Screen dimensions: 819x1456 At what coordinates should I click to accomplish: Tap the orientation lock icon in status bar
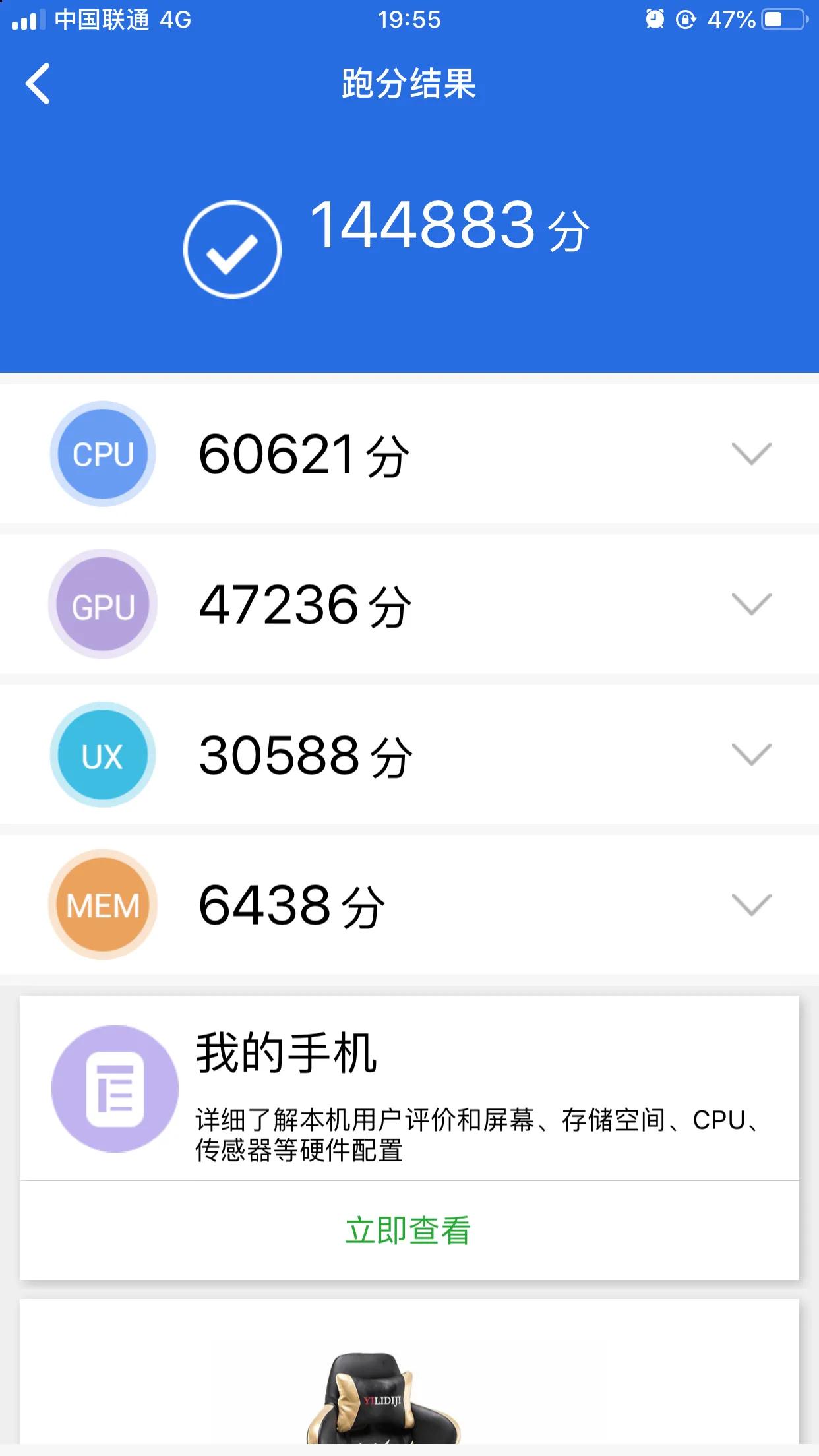click(x=686, y=20)
